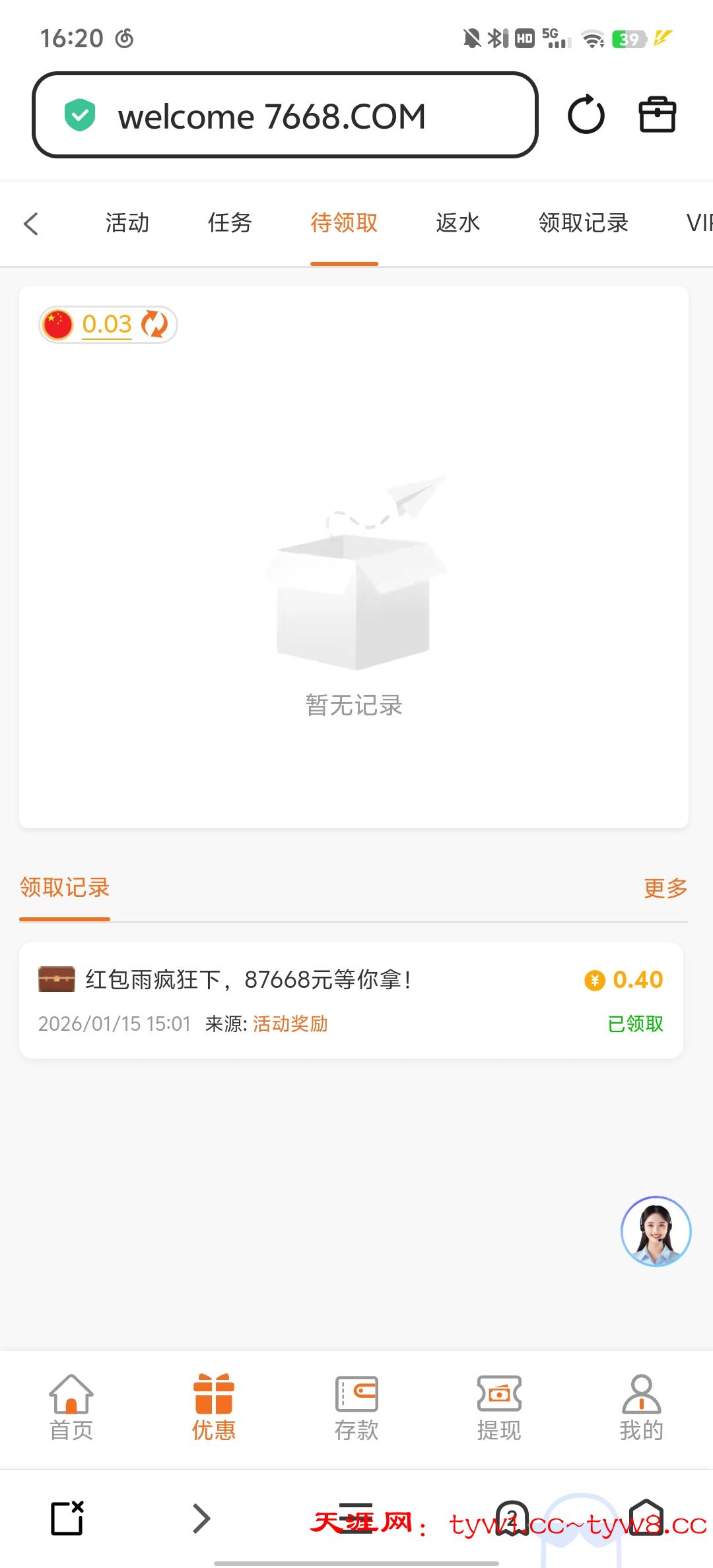Select the 待领取 tab
The width and height of the screenshot is (713, 1568).
pos(344,223)
